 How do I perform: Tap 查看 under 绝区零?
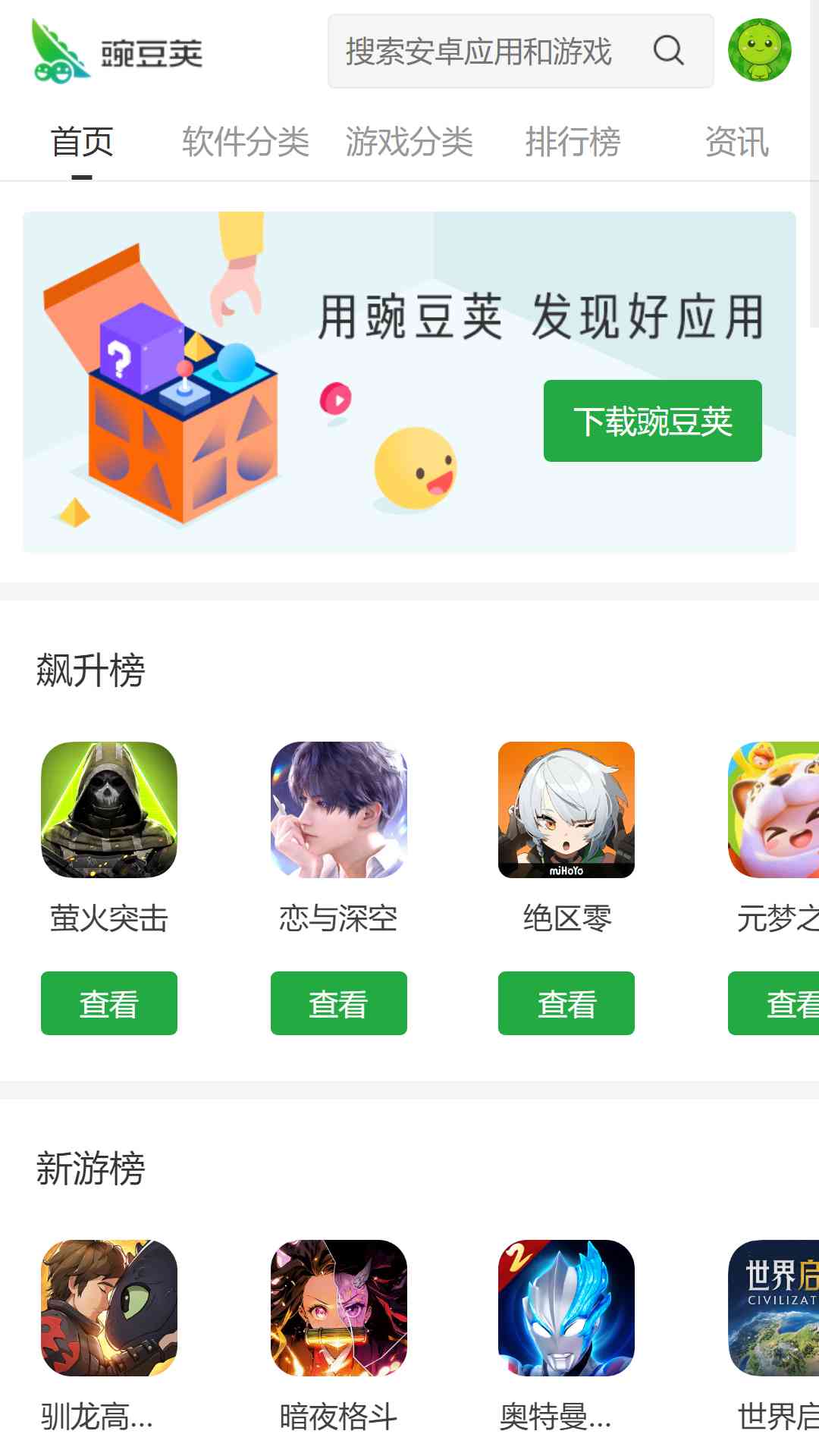pyautogui.click(x=566, y=1003)
